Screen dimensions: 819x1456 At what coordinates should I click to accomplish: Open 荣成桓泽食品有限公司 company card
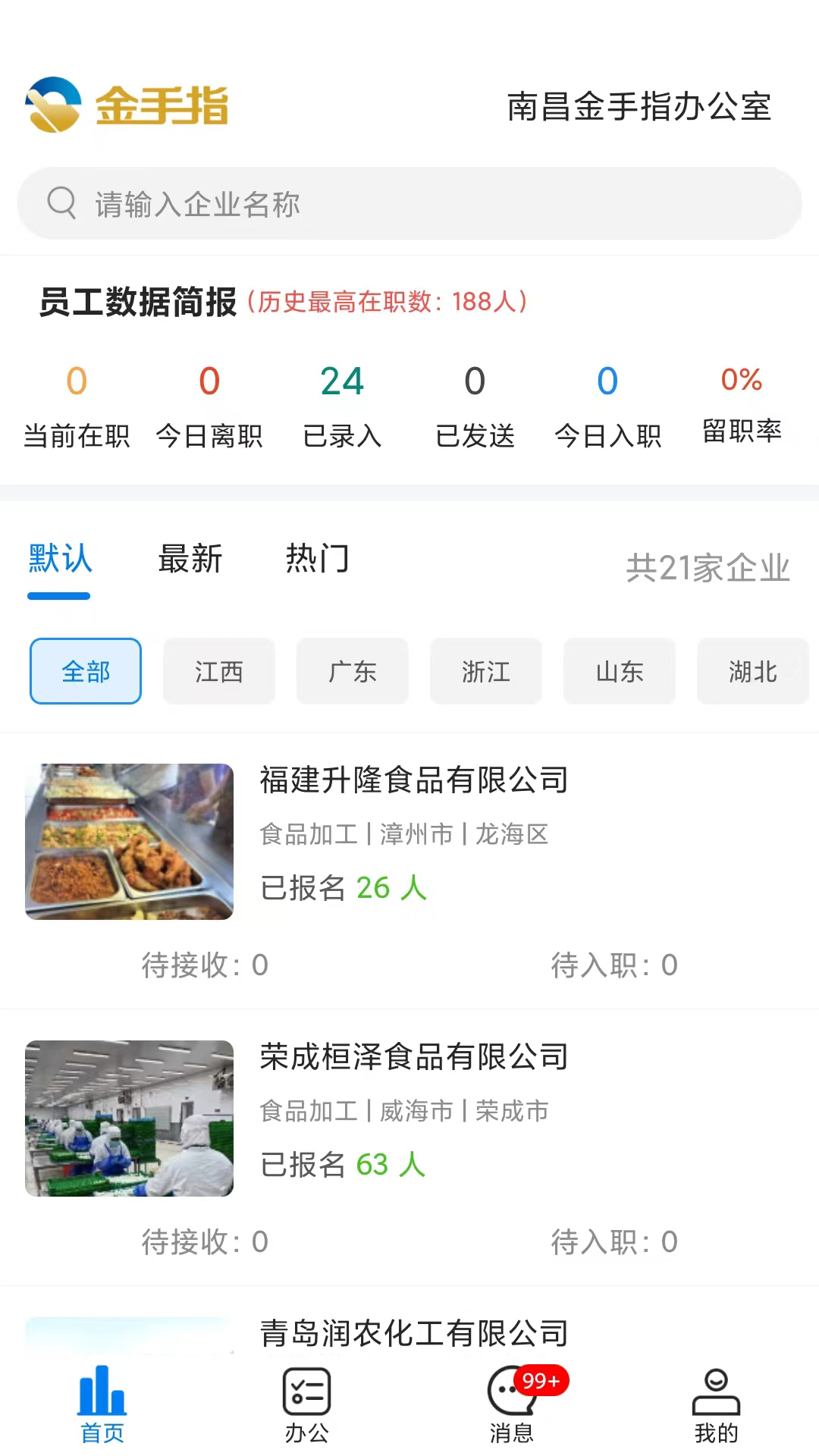coord(414,1057)
